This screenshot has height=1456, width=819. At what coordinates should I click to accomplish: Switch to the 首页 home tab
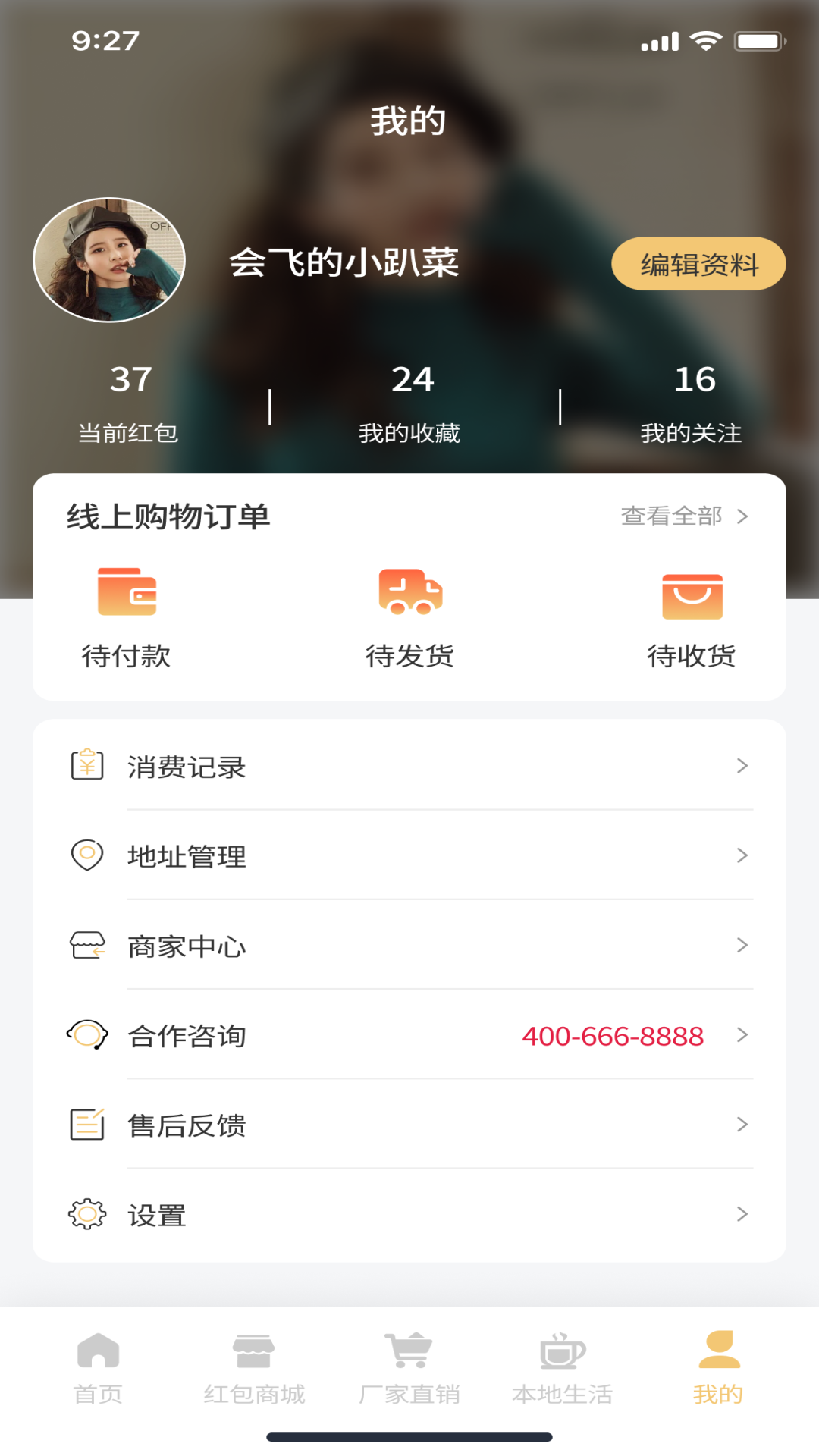99,1367
